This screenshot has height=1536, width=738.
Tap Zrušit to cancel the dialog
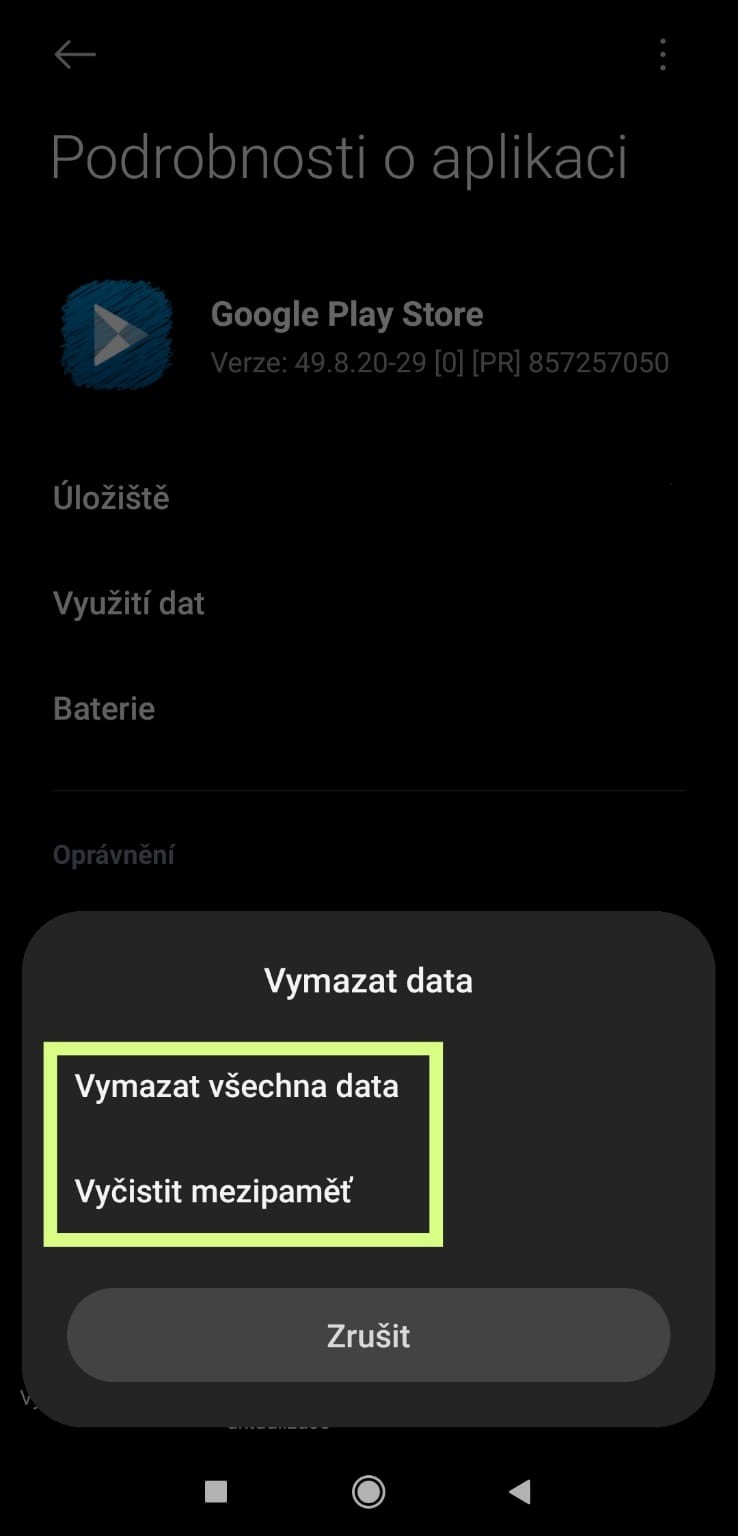click(x=368, y=1336)
